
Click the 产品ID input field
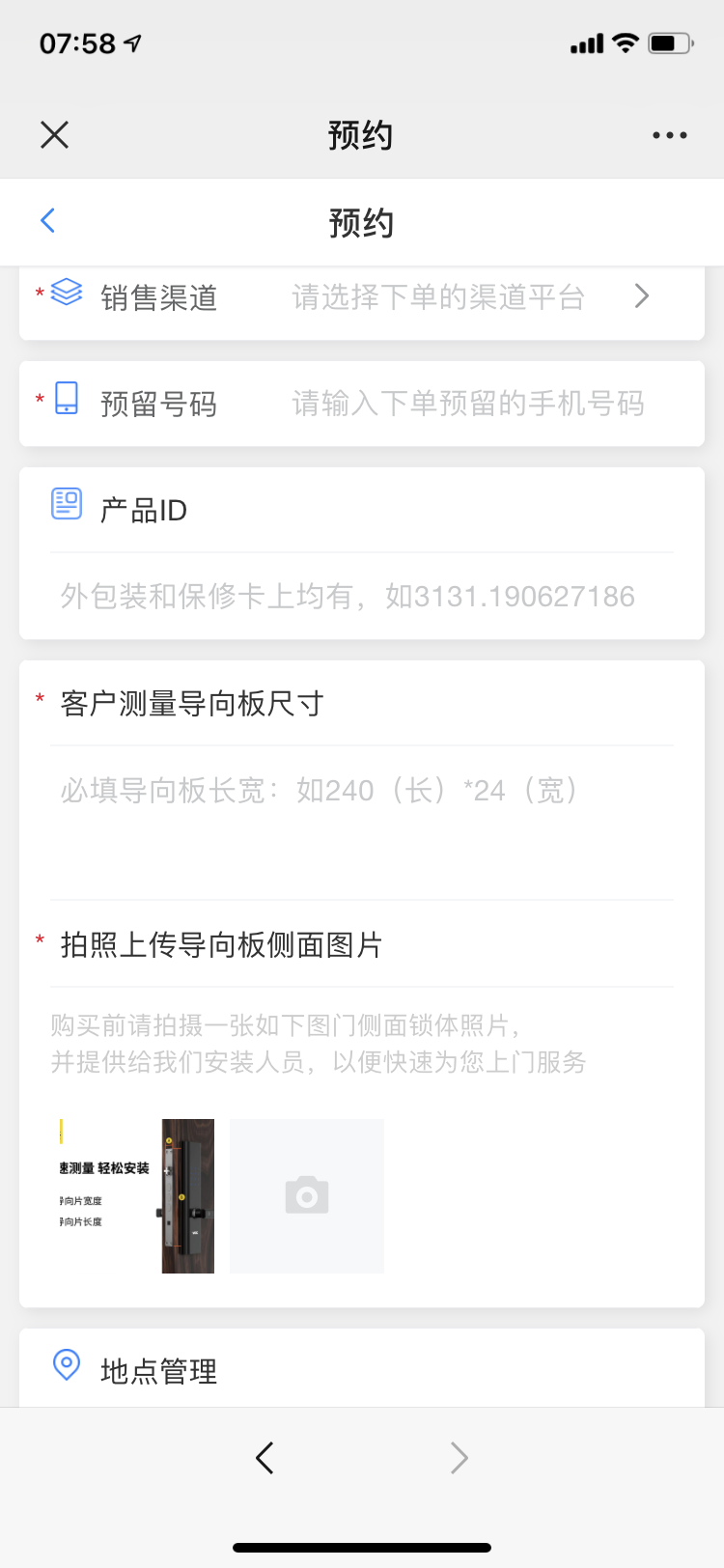(362, 597)
